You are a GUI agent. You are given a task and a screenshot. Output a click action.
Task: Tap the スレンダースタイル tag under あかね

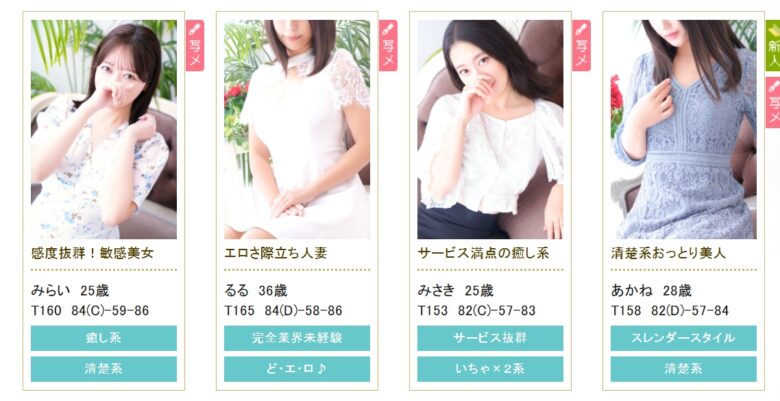click(x=683, y=338)
